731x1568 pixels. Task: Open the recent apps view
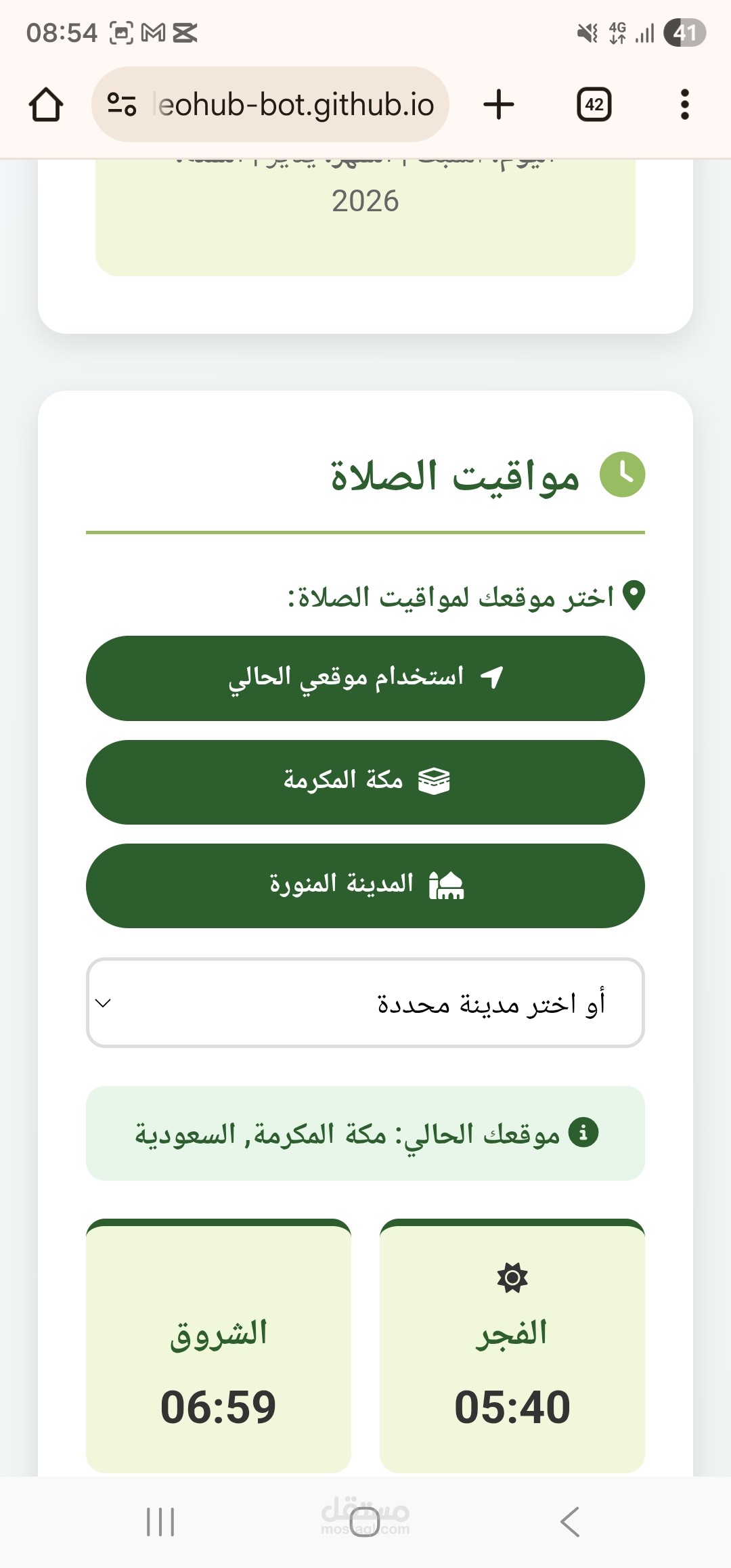pos(160,1522)
